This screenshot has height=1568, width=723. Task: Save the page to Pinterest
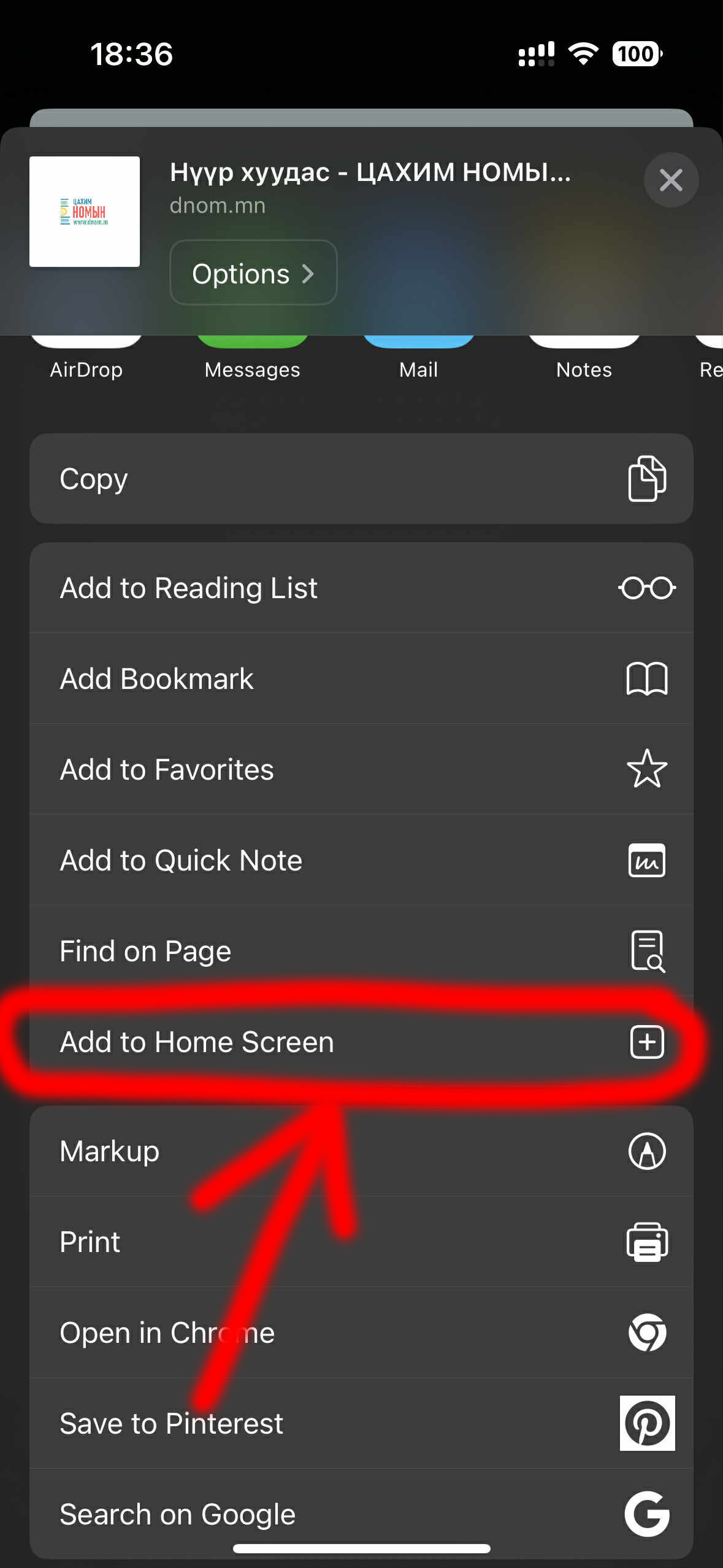(x=361, y=1423)
